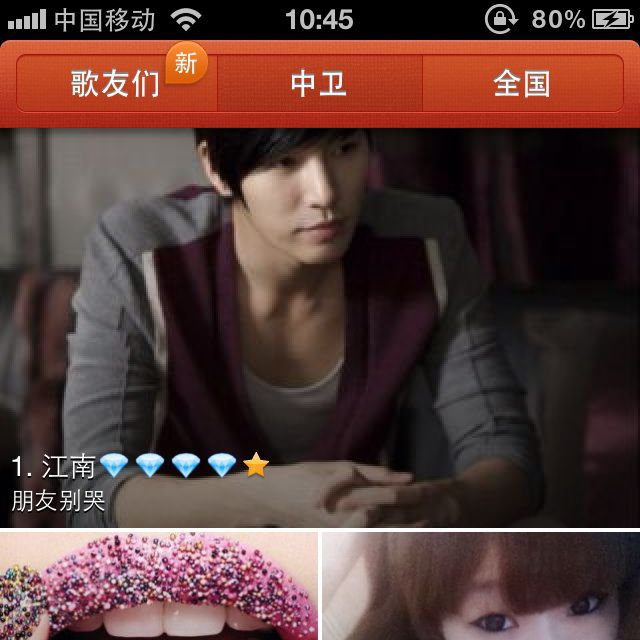The width and height of the screenshot is (640, 640).
Task: Open the tile showing a girl with bangs
Action: click(481, 587)
